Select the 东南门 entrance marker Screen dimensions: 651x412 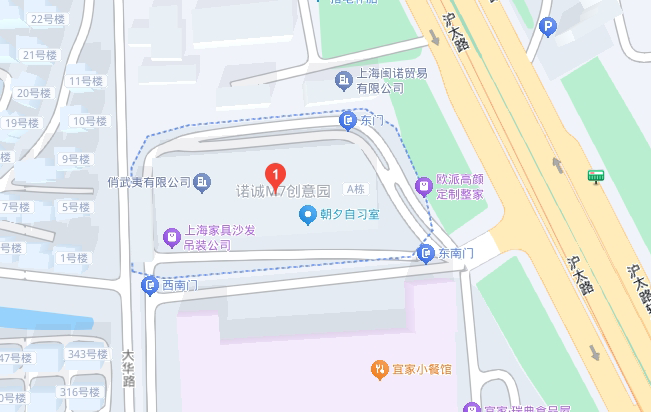click(427, 253)
